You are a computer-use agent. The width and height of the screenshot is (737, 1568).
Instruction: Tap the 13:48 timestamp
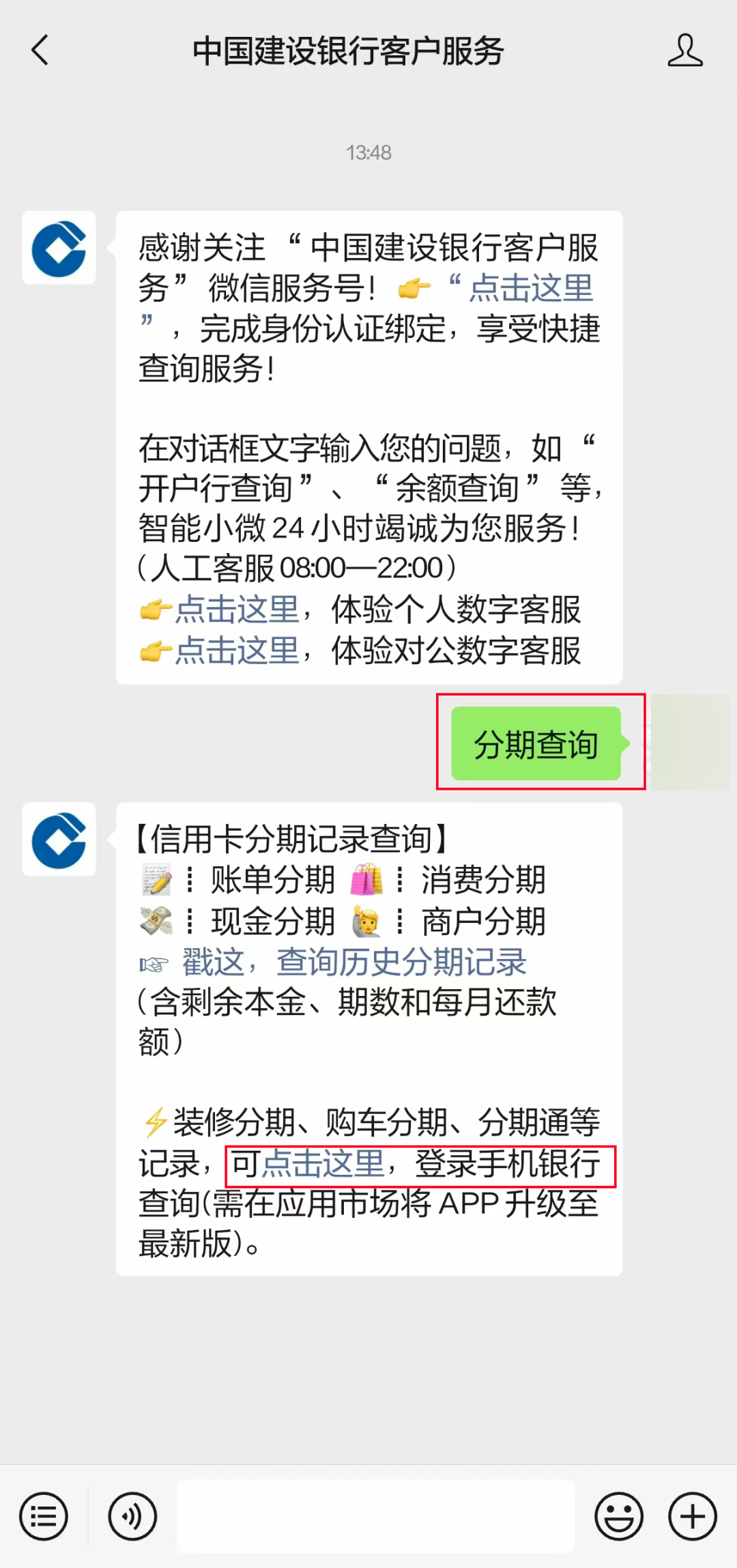click(369, 153)
